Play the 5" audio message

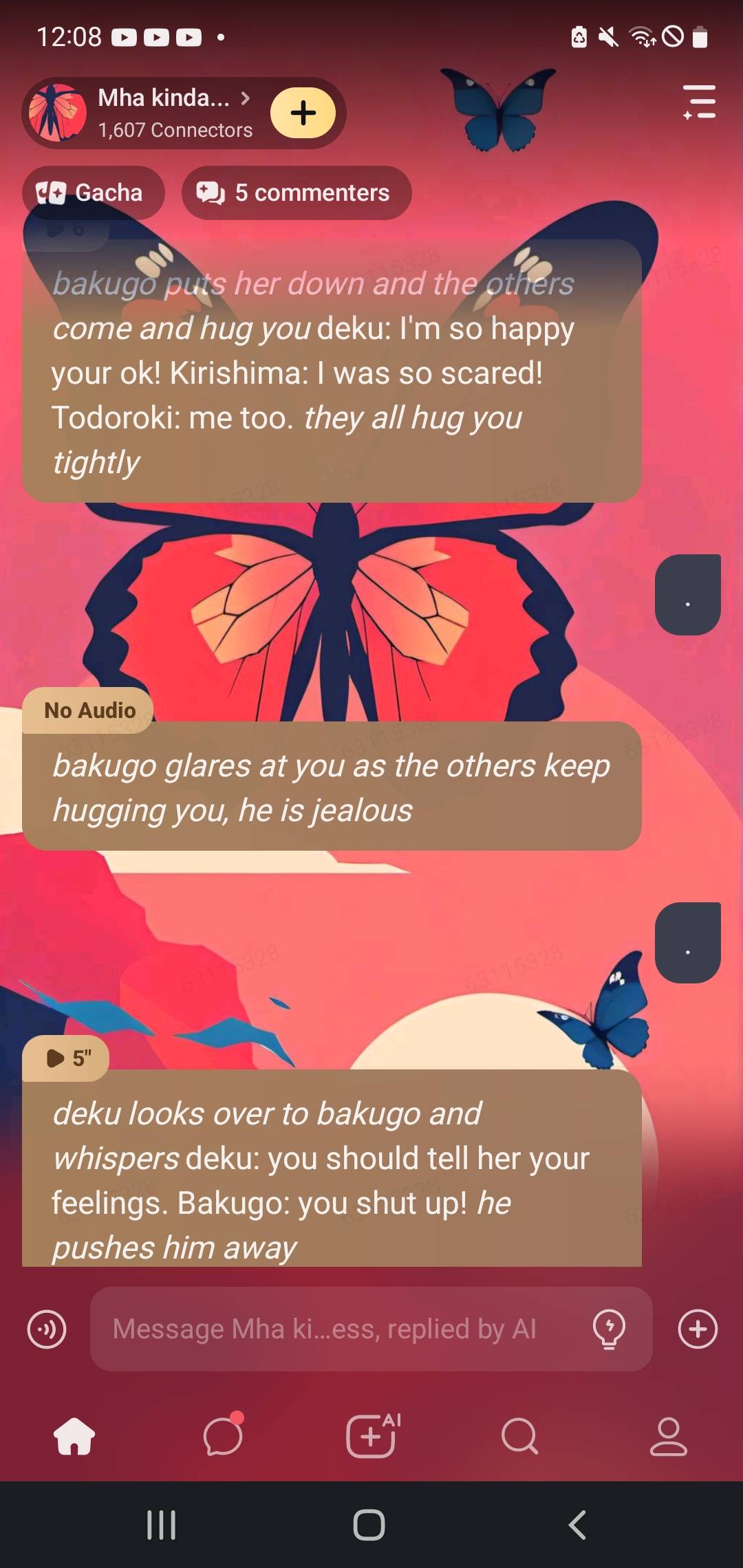coord(66,1058)
